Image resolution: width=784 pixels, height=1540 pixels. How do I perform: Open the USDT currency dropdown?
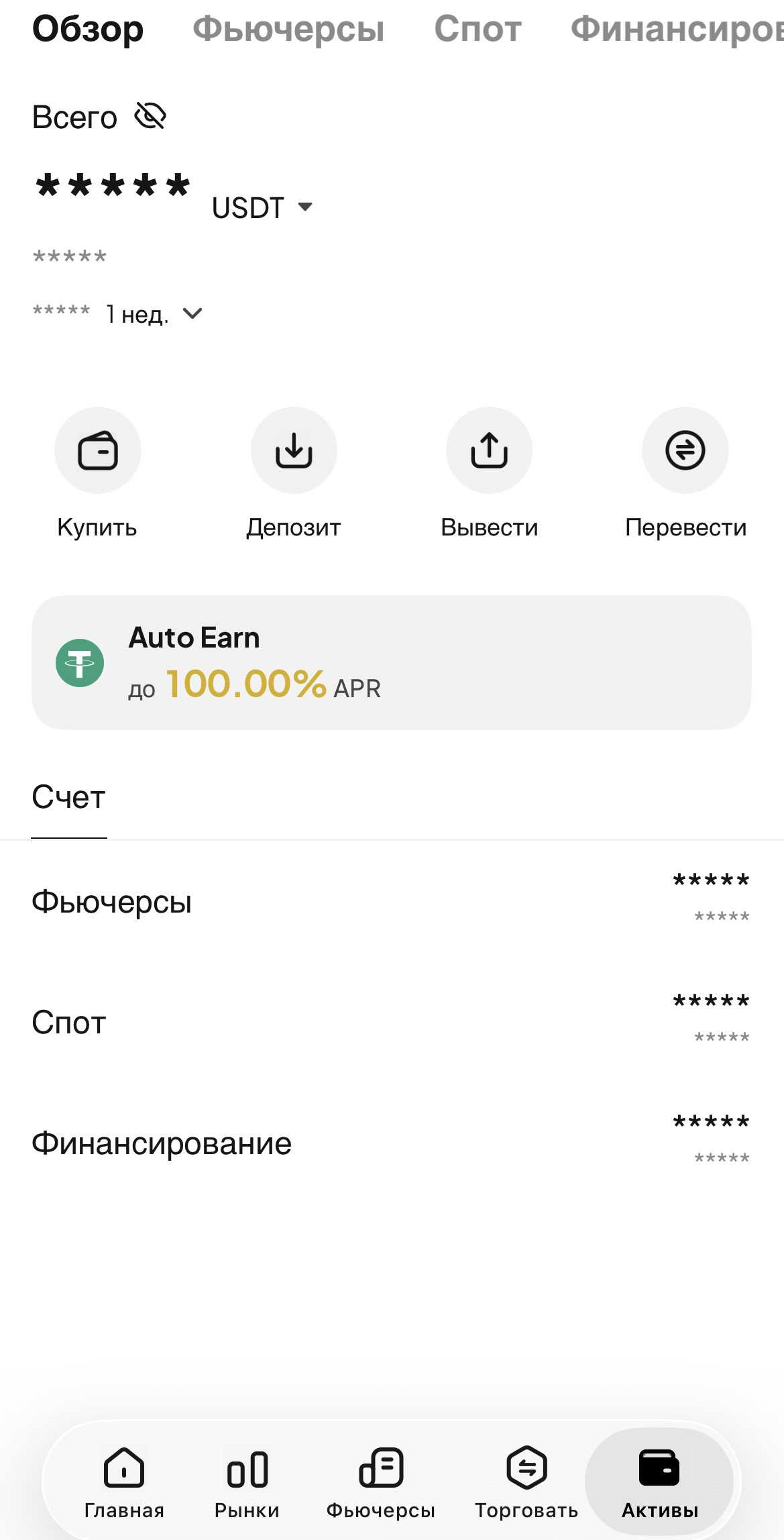coord(262,207)
